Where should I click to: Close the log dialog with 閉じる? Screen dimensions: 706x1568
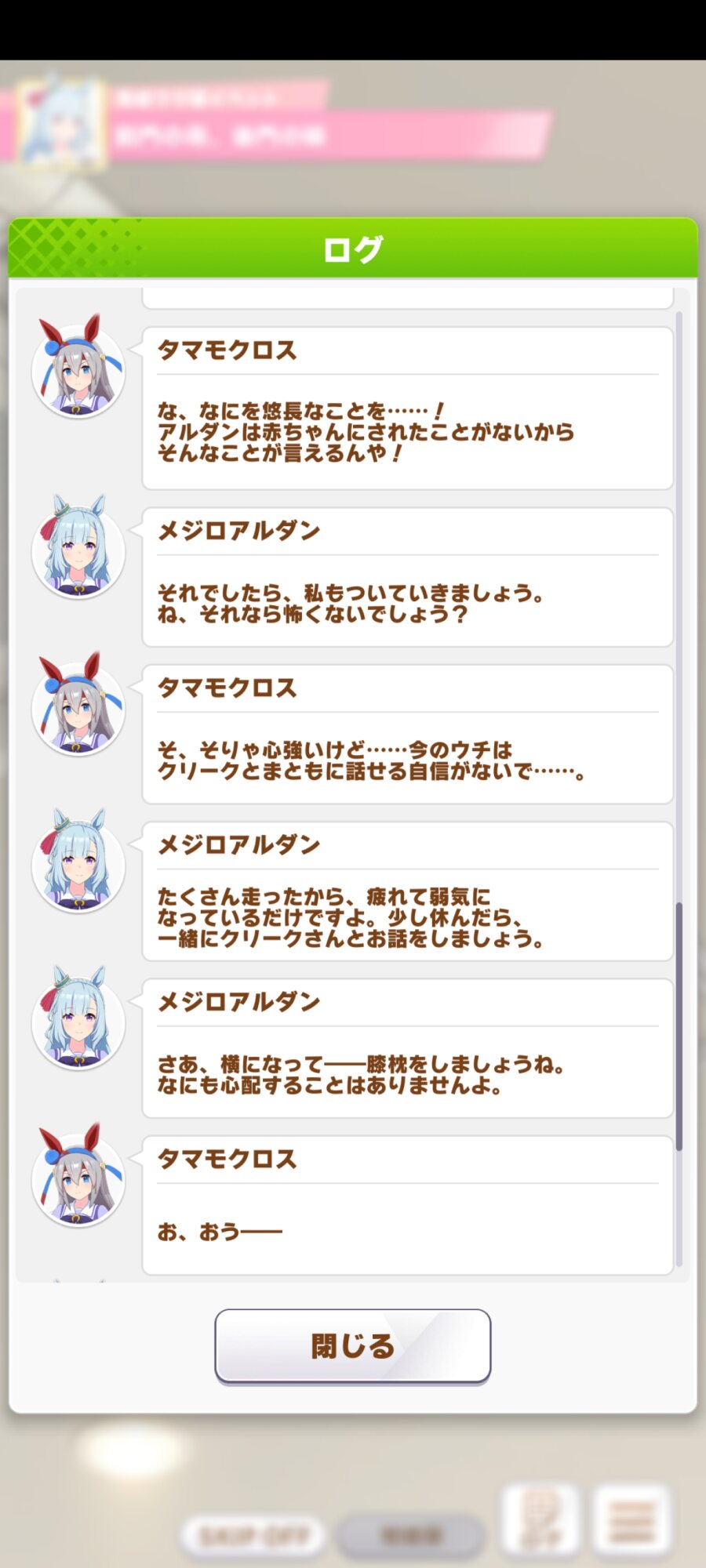352,1345
